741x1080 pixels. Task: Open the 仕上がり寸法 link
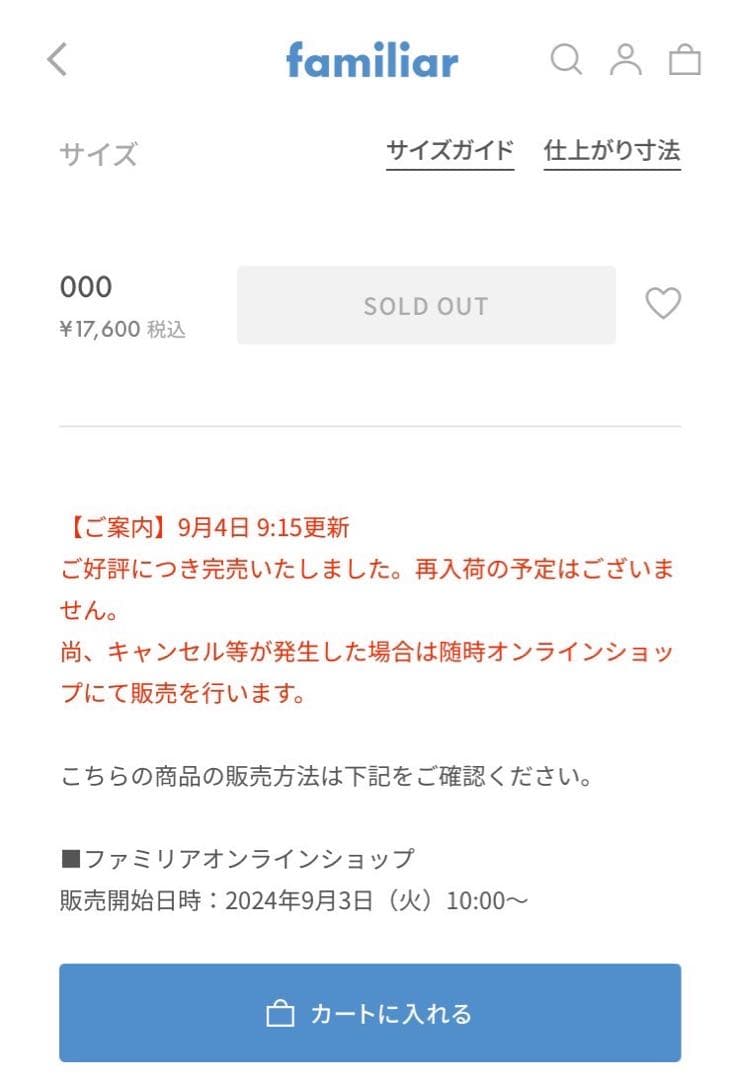click(612, 151)
